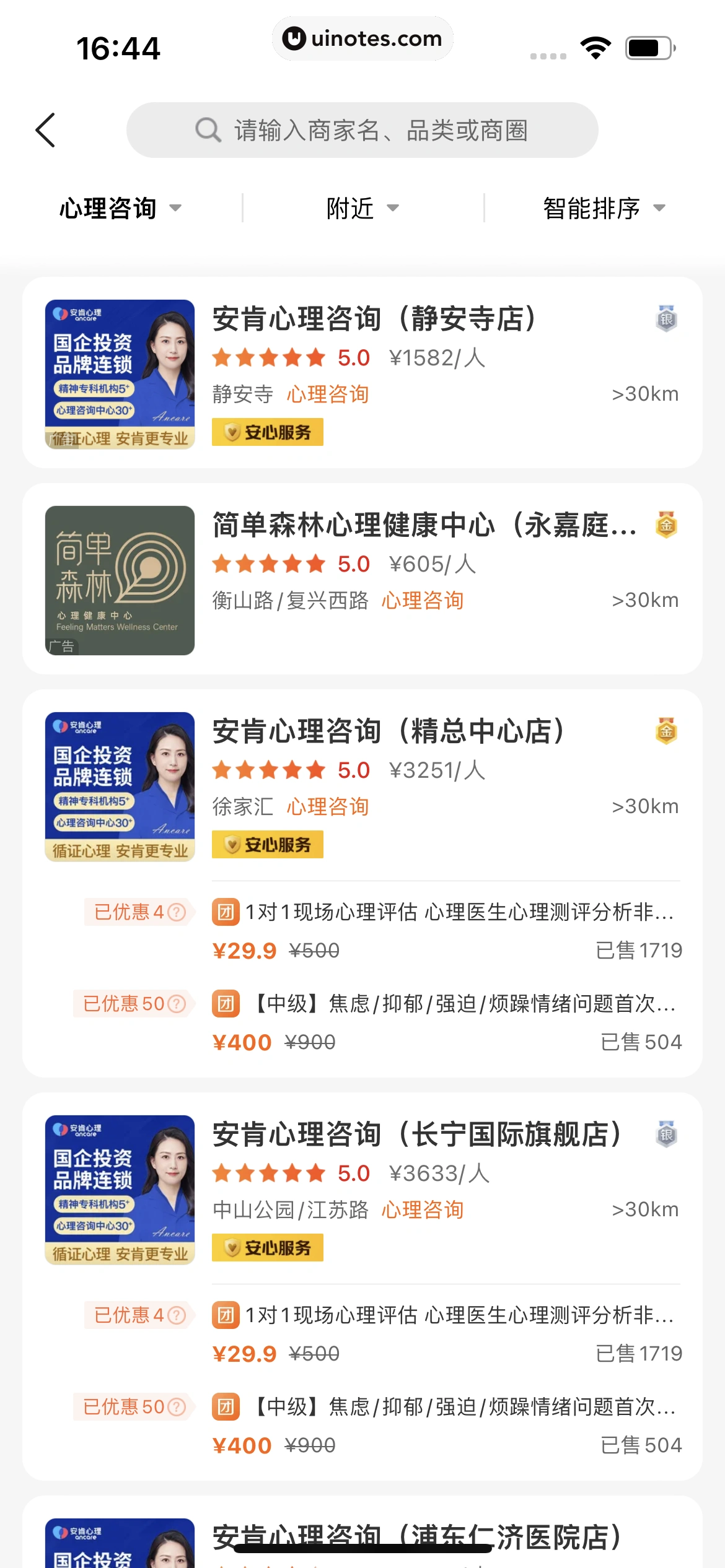Viewport: 725px width, 1568px height.
Task: Open 安肯心理咨询（长宁国际旗舰店） listing
Action: click(416, 1135)
